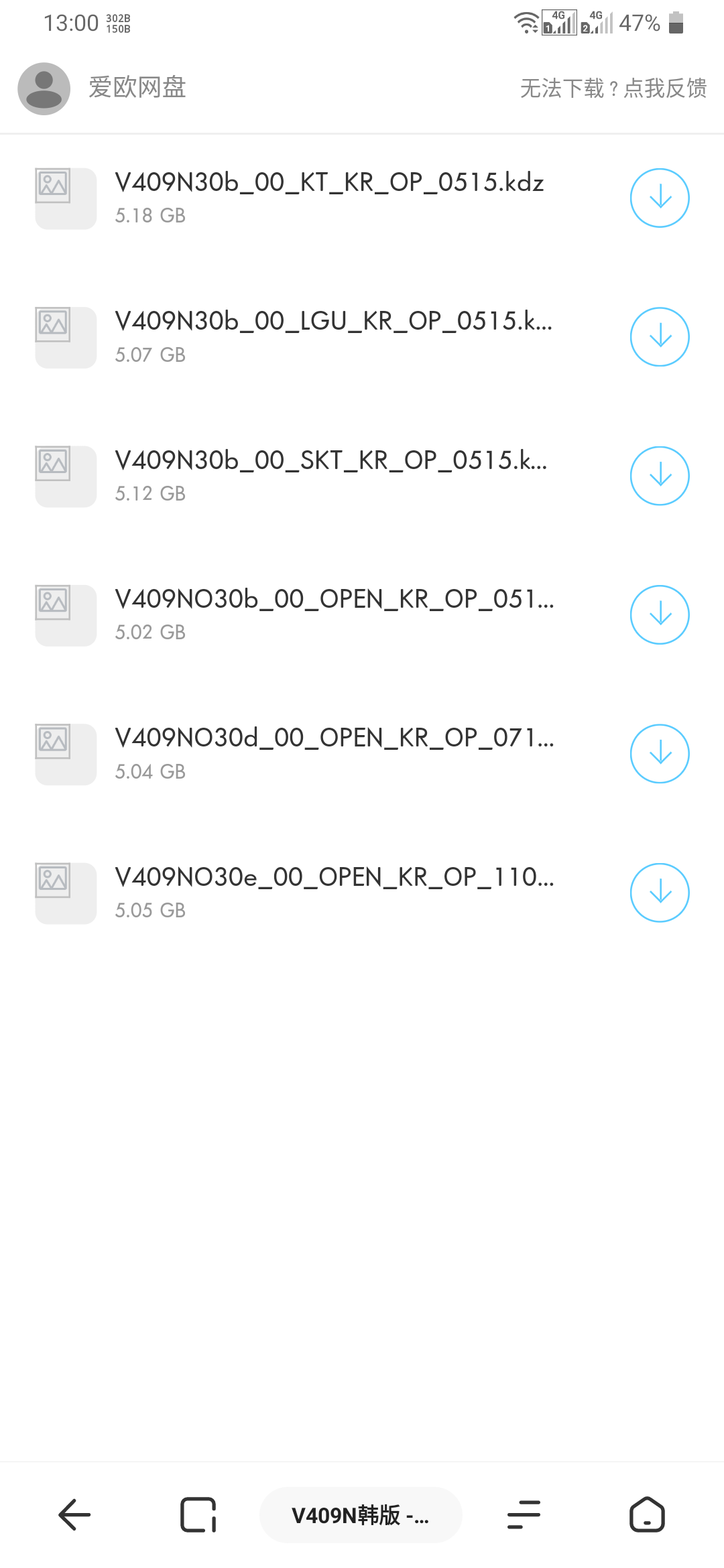This screenshot has height=1568, width=724.
Task: Go back using the browser back arrow
Action: (74, 1514)
